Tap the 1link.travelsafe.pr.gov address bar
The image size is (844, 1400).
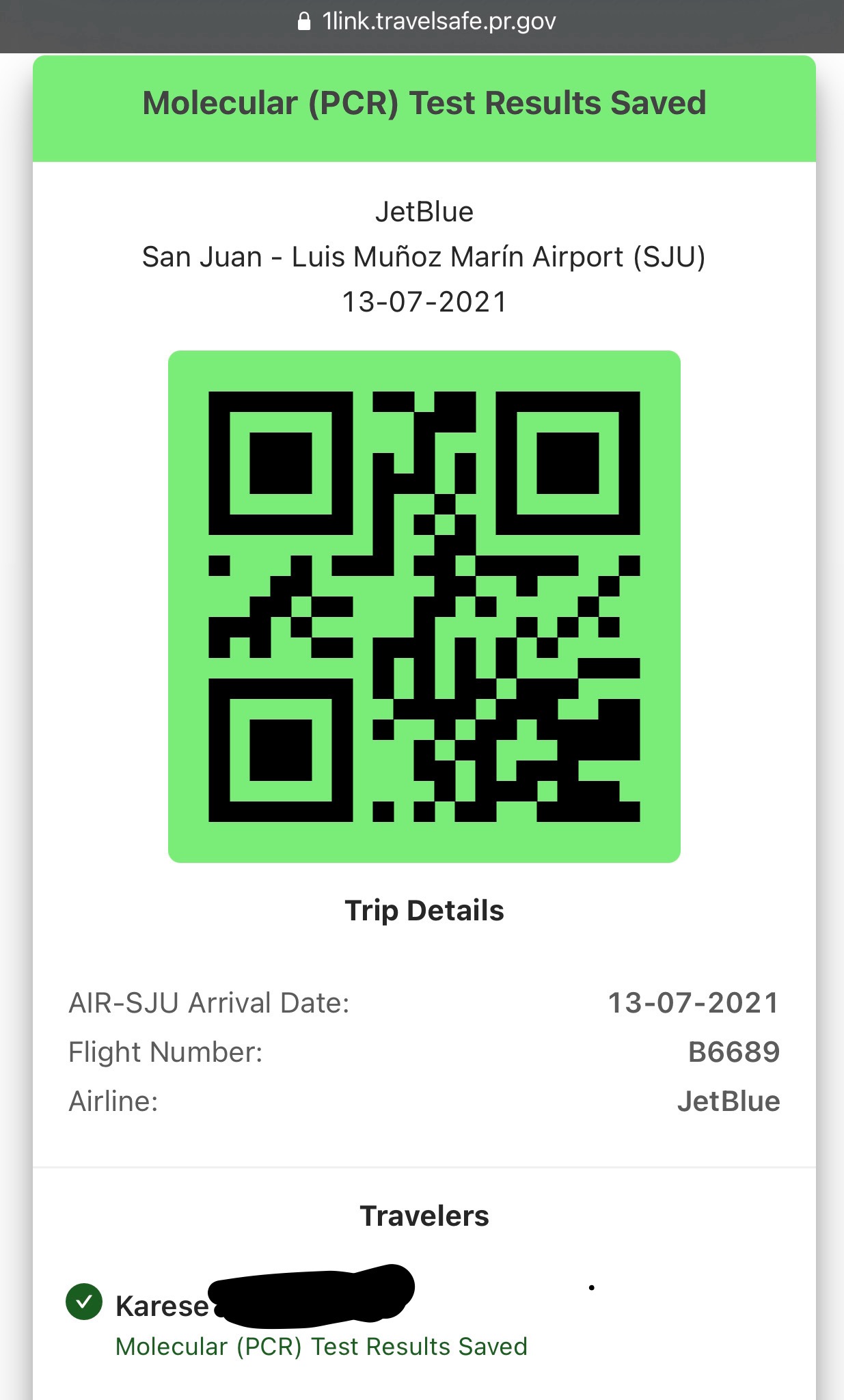426,22
